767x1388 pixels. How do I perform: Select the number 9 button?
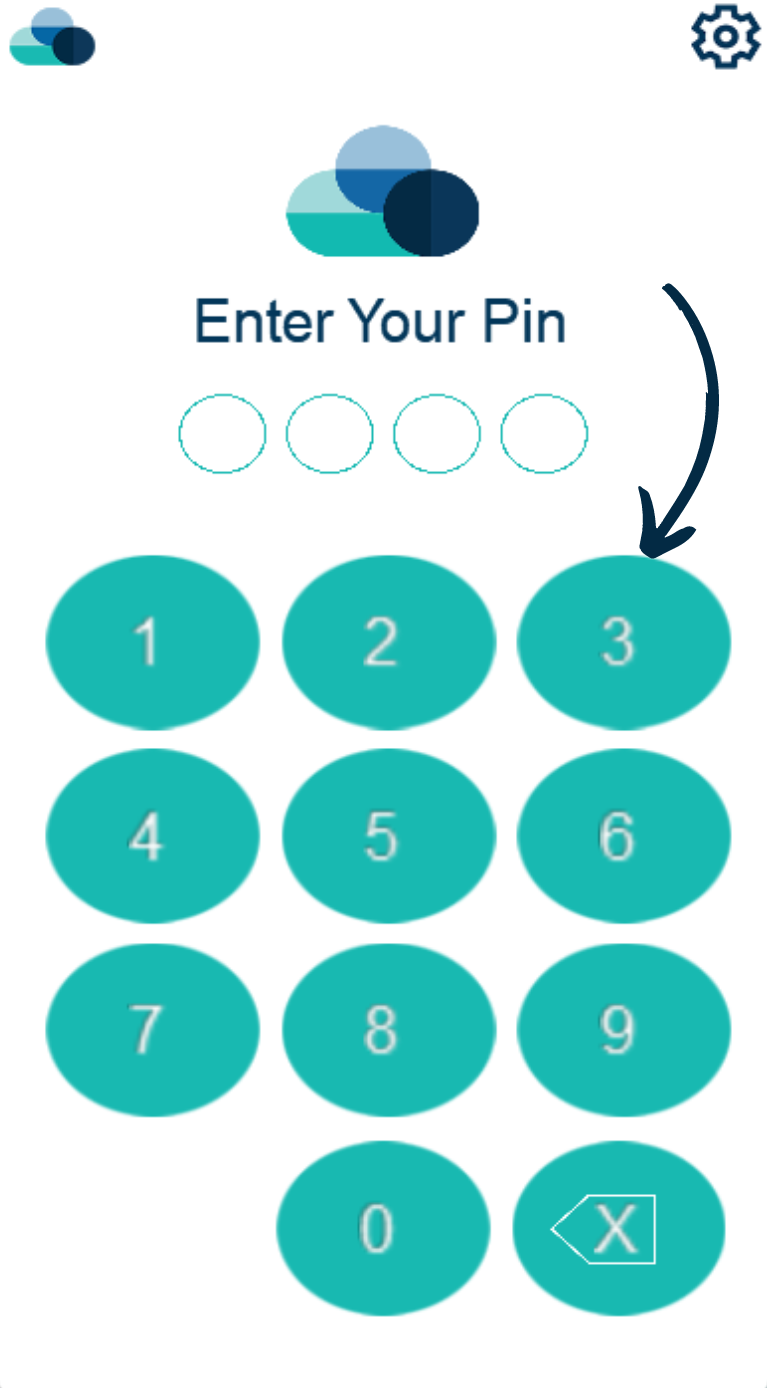coord(624,1030)
